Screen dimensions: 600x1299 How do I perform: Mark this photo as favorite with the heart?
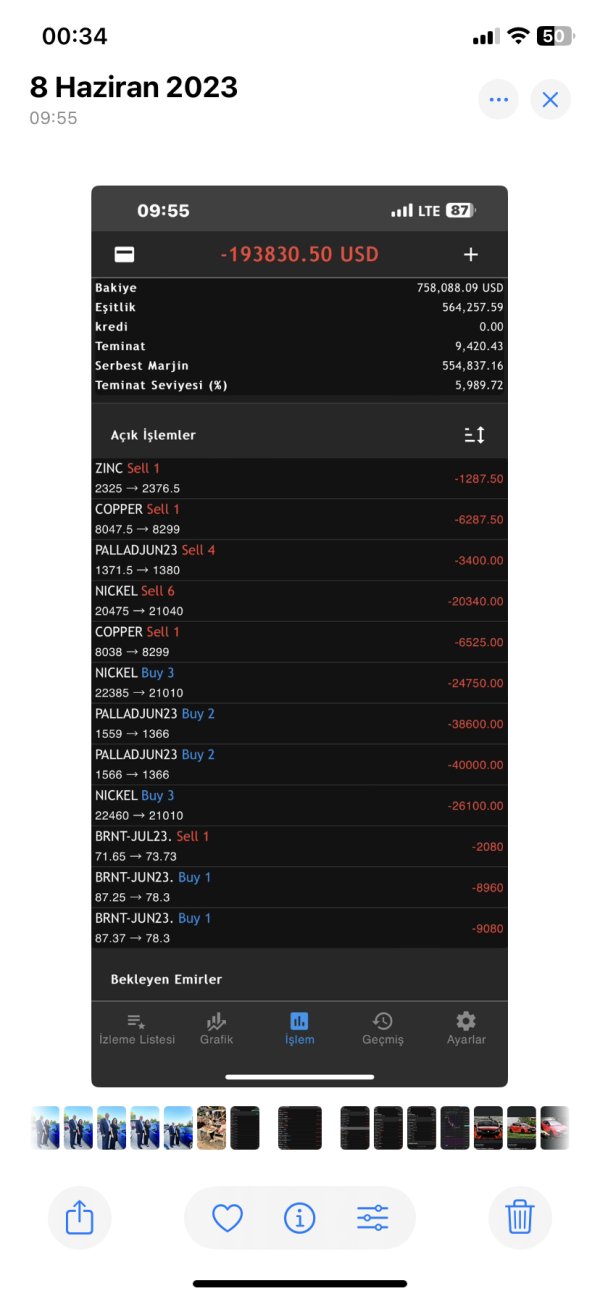tap(228, 1217)
